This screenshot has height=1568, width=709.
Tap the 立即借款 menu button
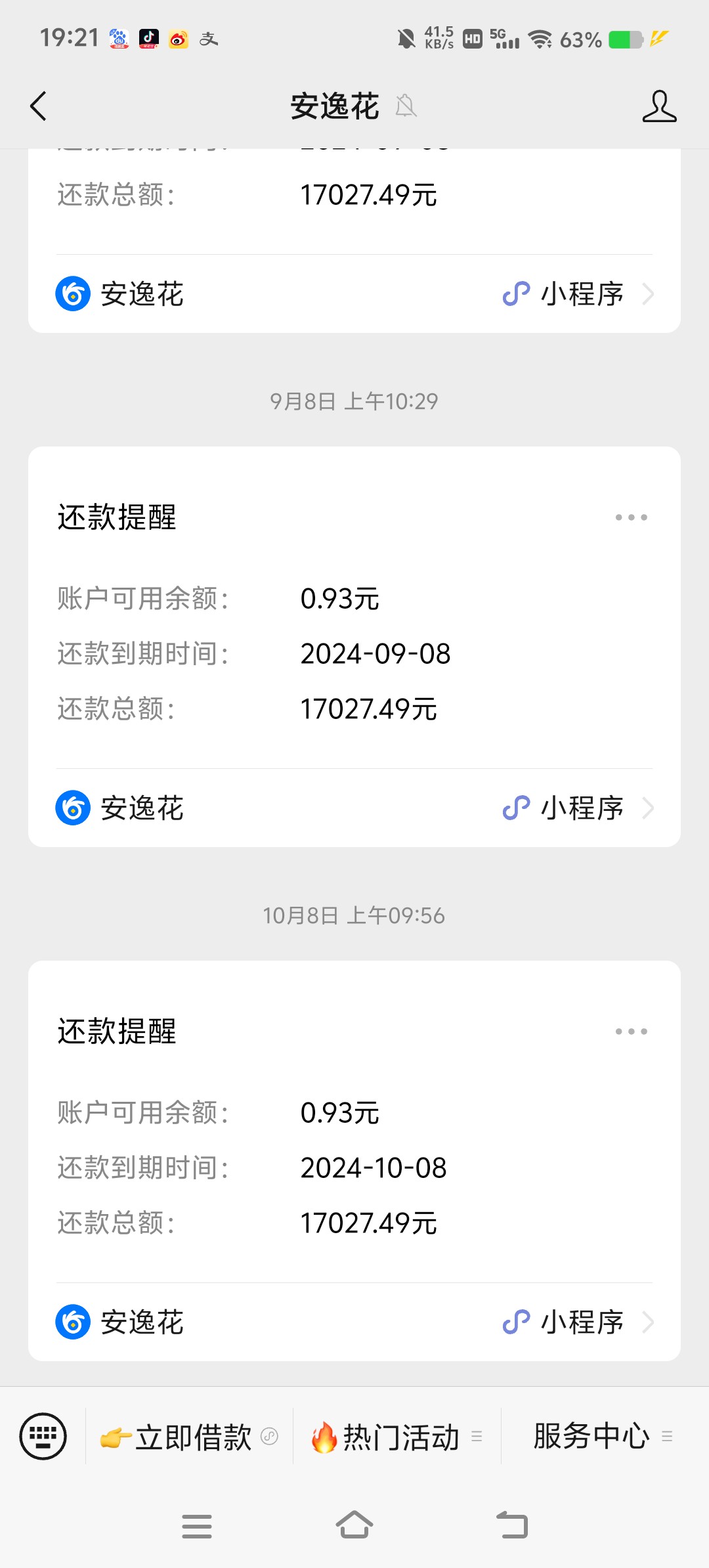pyautogui.click(x=189, y=1437)
